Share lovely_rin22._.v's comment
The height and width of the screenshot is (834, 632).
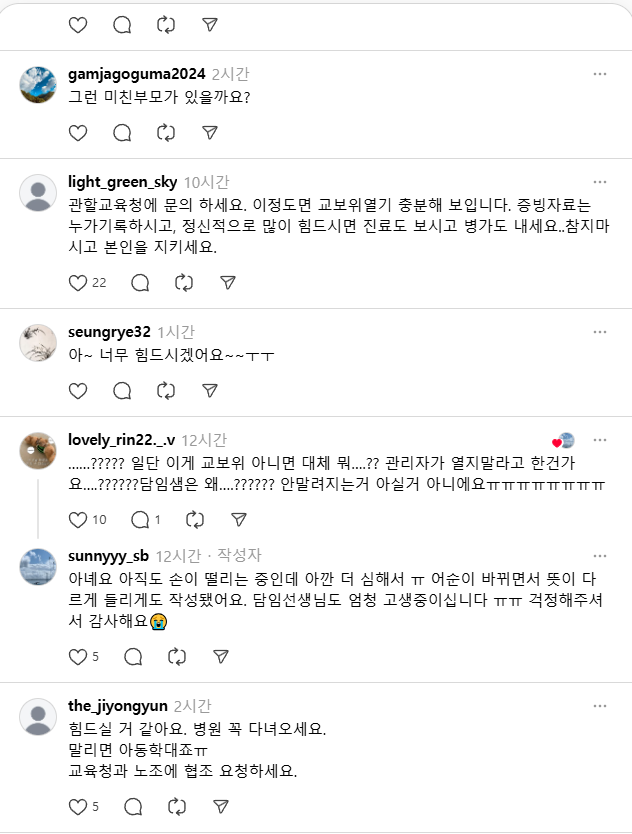[239, 520]
